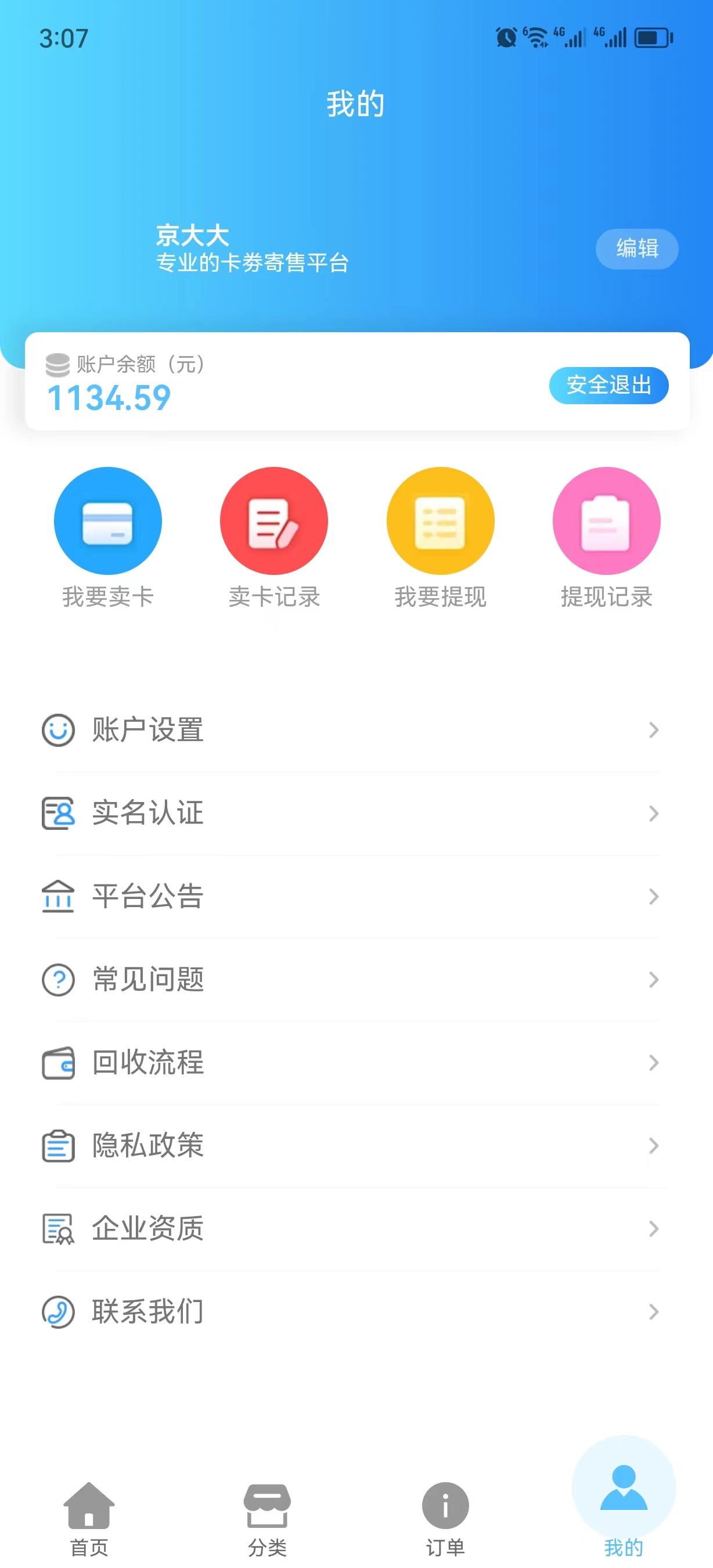The width and height of the screenshot is (713, 1568).
Task: Open the 提现记录 withdrawal history icon
Action: [607, 520]
